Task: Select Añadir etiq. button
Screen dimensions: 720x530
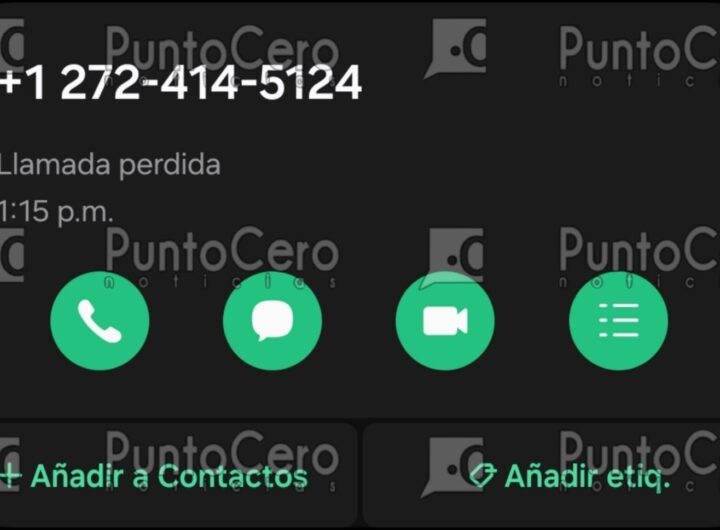Action: tap(570, 476)
